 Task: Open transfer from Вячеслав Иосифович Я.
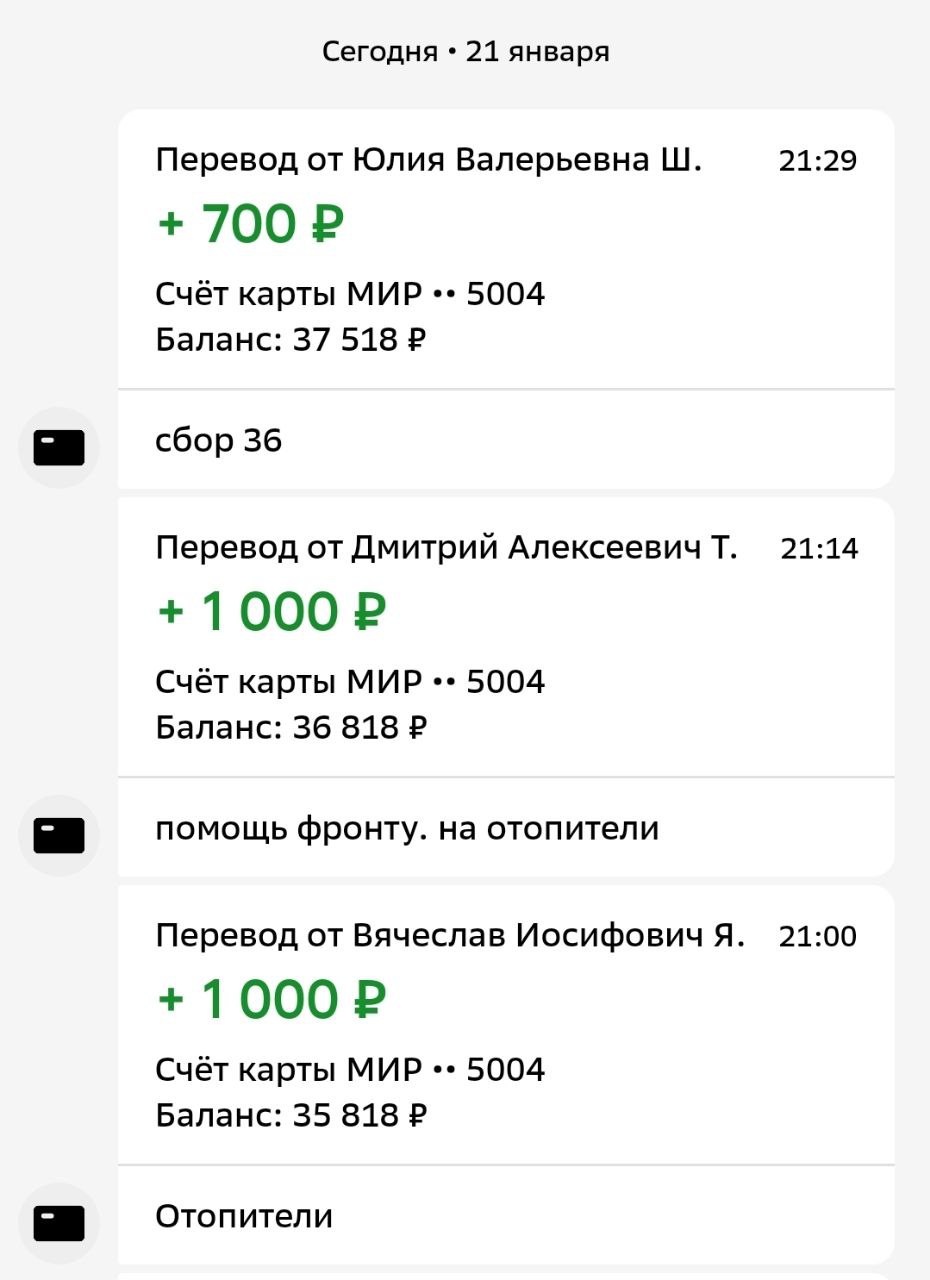505,1025
